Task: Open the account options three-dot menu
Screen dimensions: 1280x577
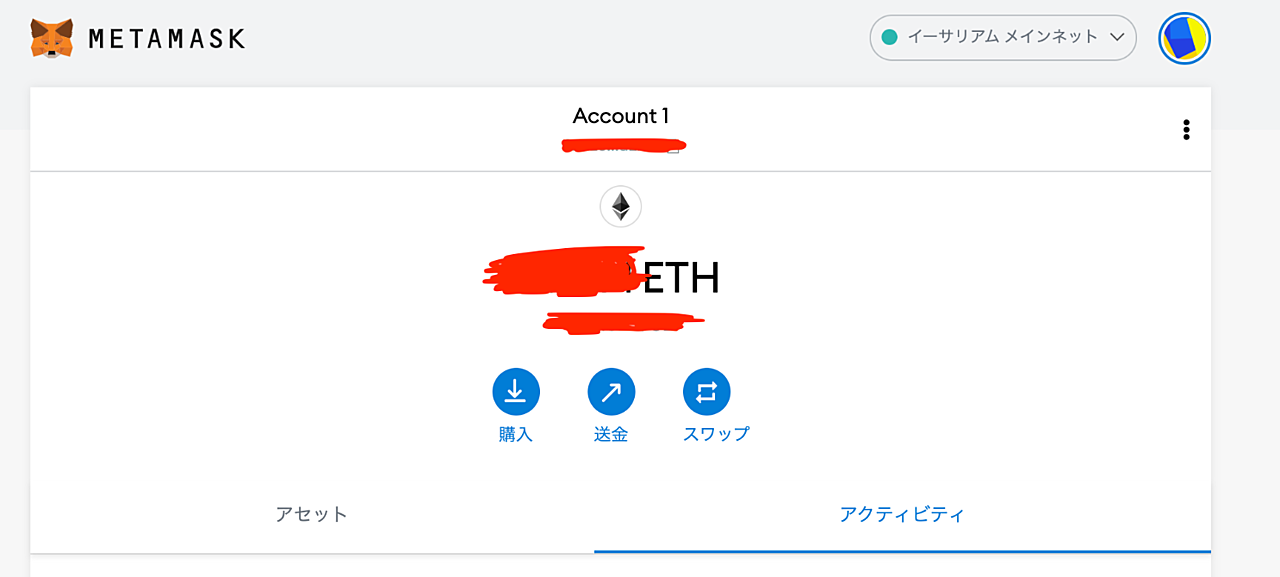Action: tap(1185, 129)
